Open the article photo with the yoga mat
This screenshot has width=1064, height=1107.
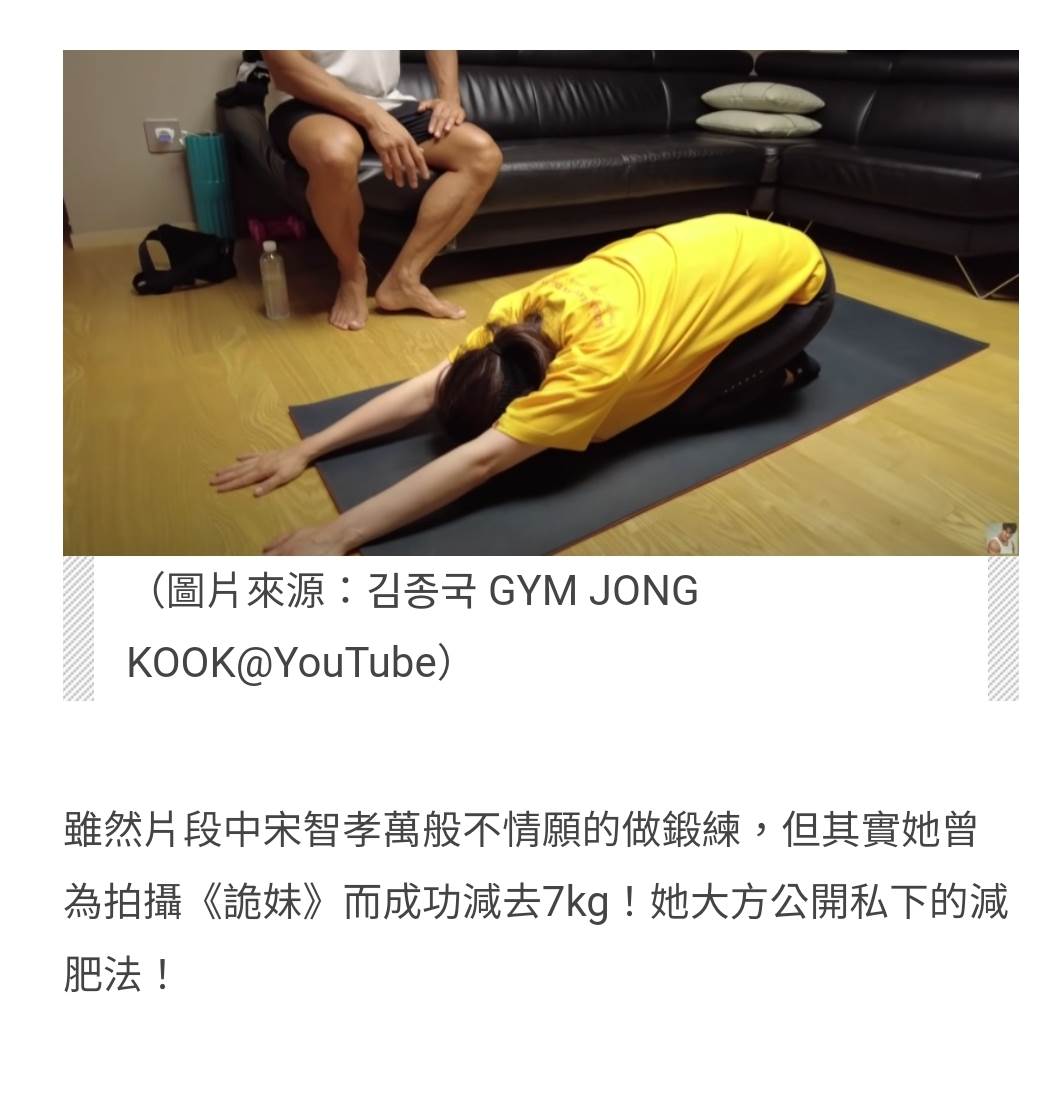click(540, 302)
